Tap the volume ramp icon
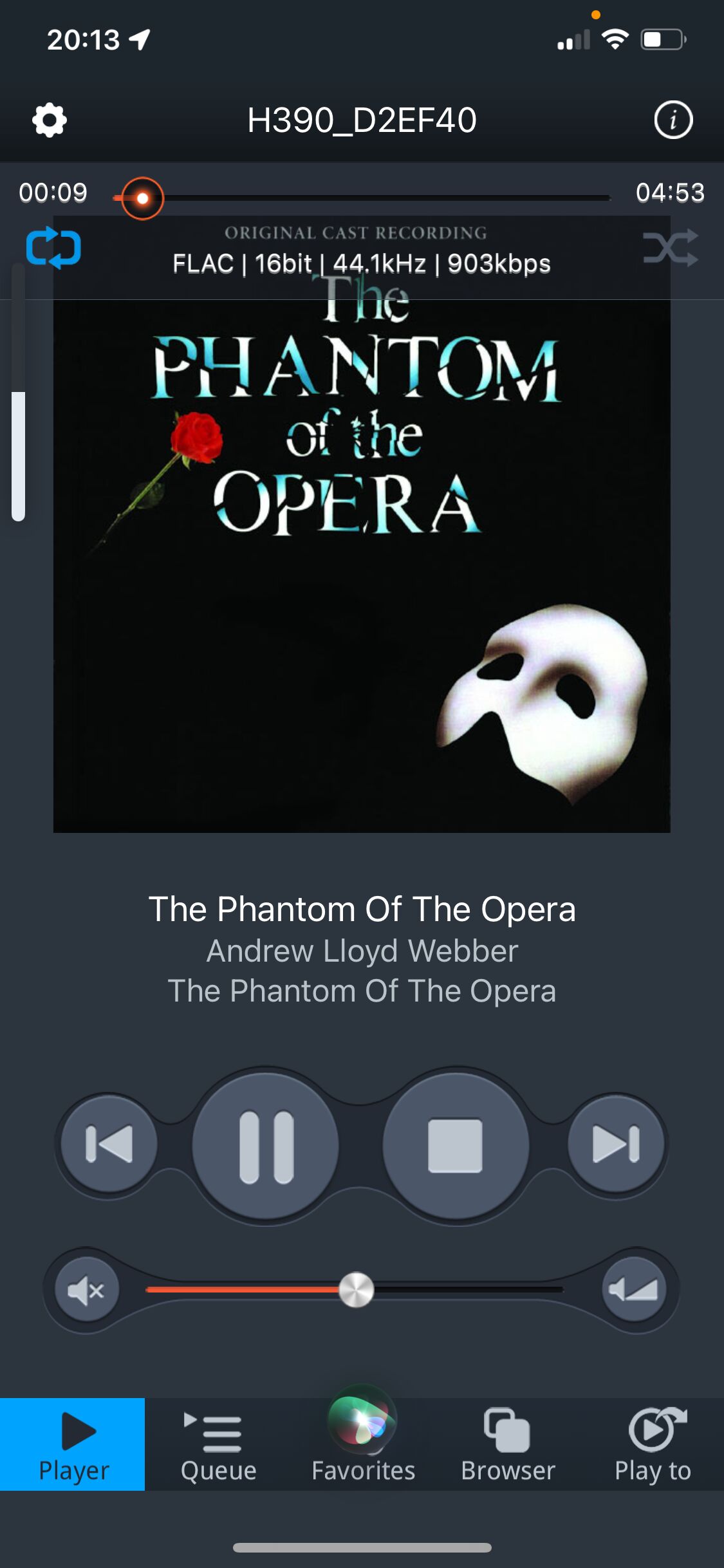Screen dimensions: 724x1568 click(x=634, y=1289)
